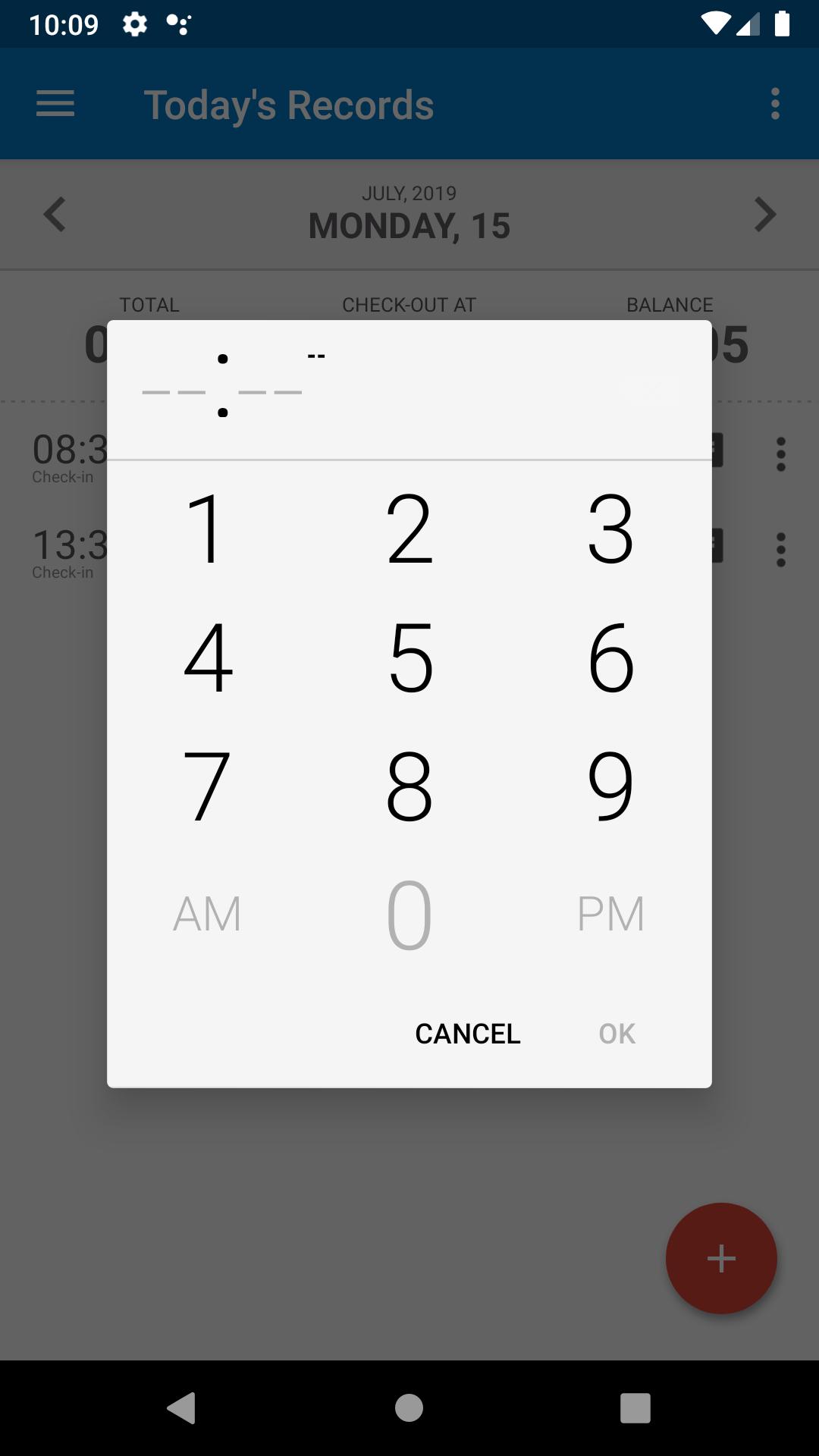
Task: Tap the number 8 key
Action: [x=409, y=786]
